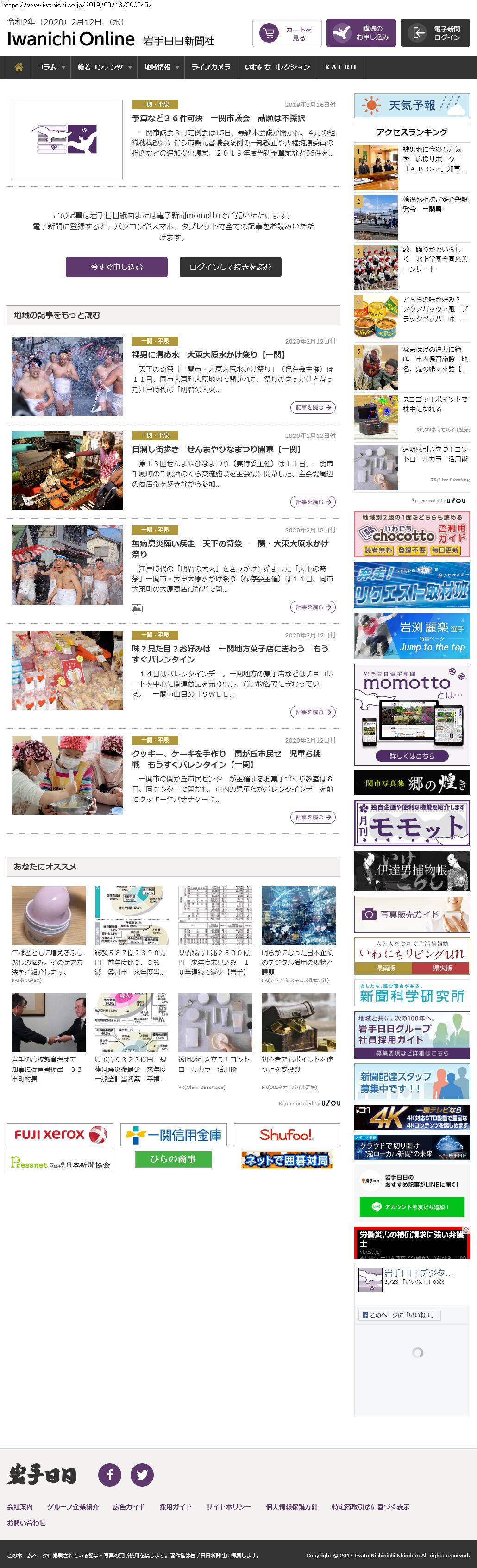This screenshot has height=1568, width=477.
Task: Log in via 電子新聞ログイン
Action: 435,33
